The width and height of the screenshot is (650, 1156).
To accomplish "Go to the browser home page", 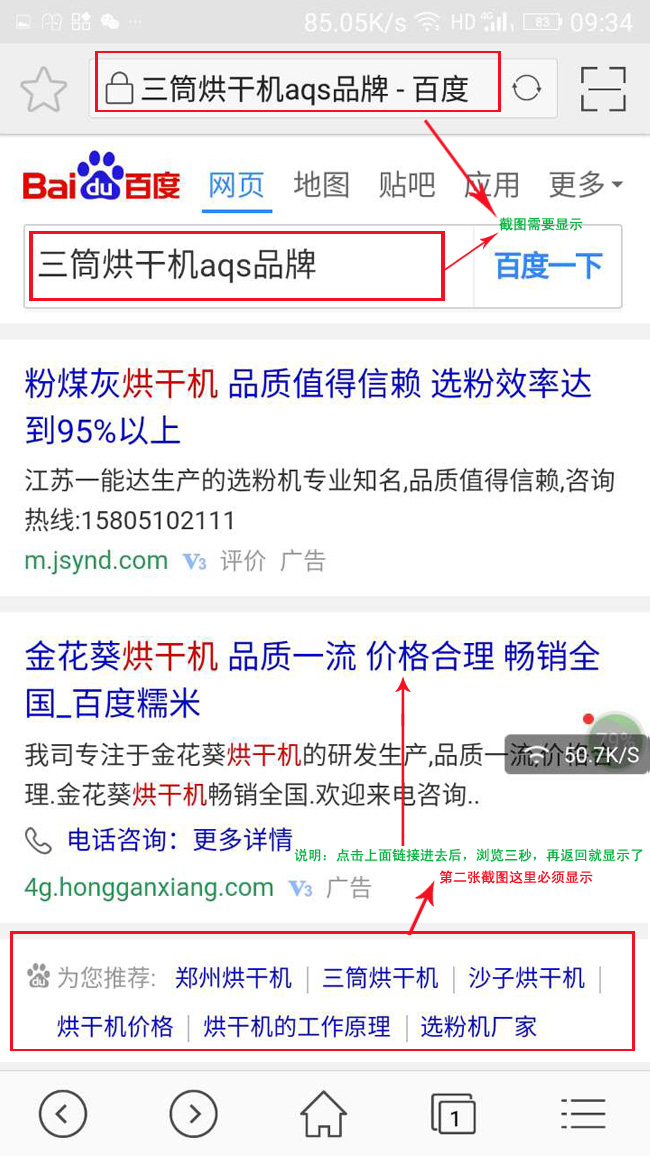I will coord(324,1113).
